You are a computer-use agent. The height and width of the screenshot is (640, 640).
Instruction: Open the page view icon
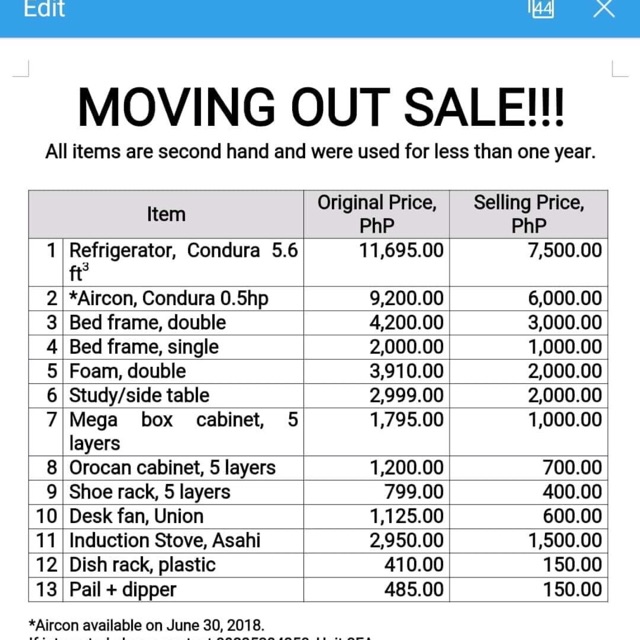[541, 9]
